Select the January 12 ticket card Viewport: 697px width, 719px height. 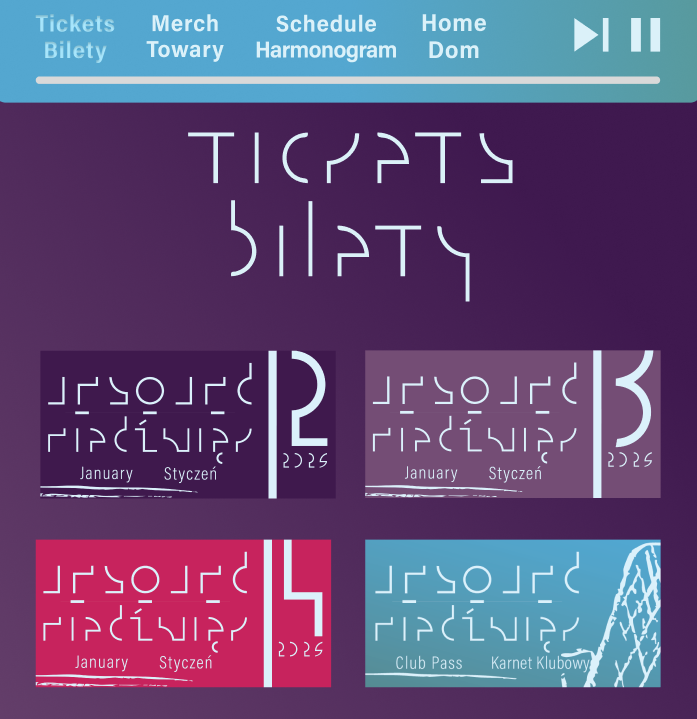[187, 423]
